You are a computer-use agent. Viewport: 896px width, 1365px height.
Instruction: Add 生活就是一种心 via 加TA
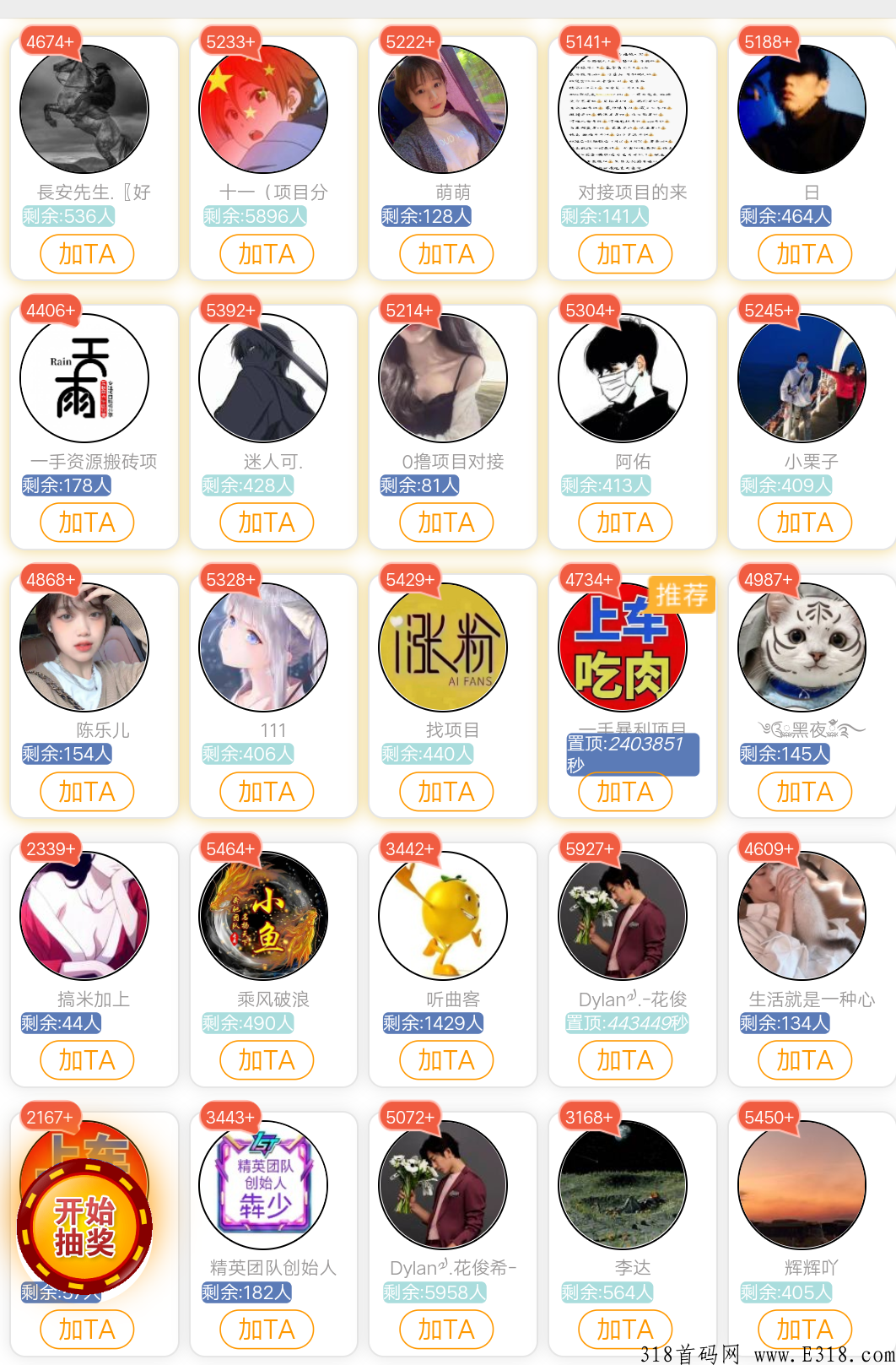(804, 1060)
